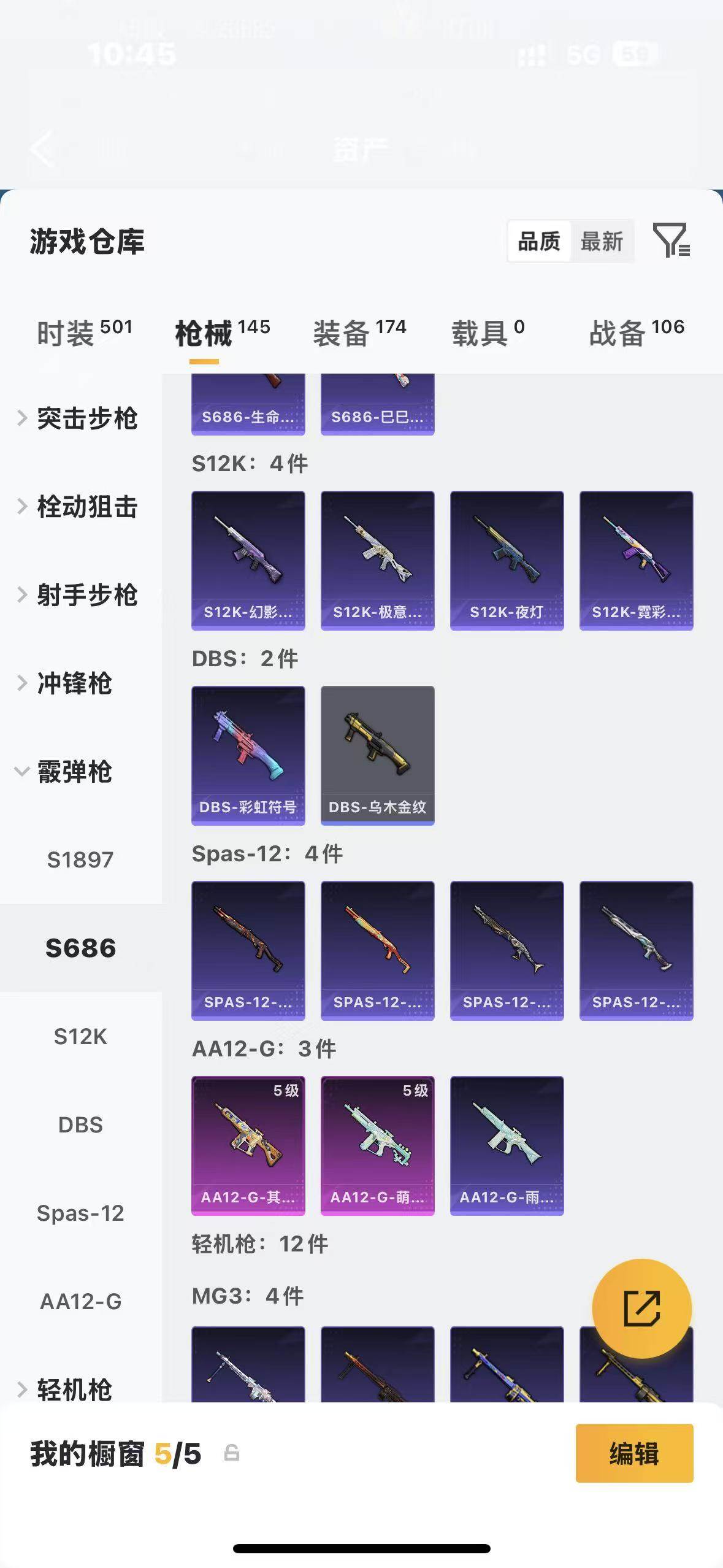This screenshot has height=1568, width=723.
Task: Tap the yellow share floating button
Action: coord(642,1309)
